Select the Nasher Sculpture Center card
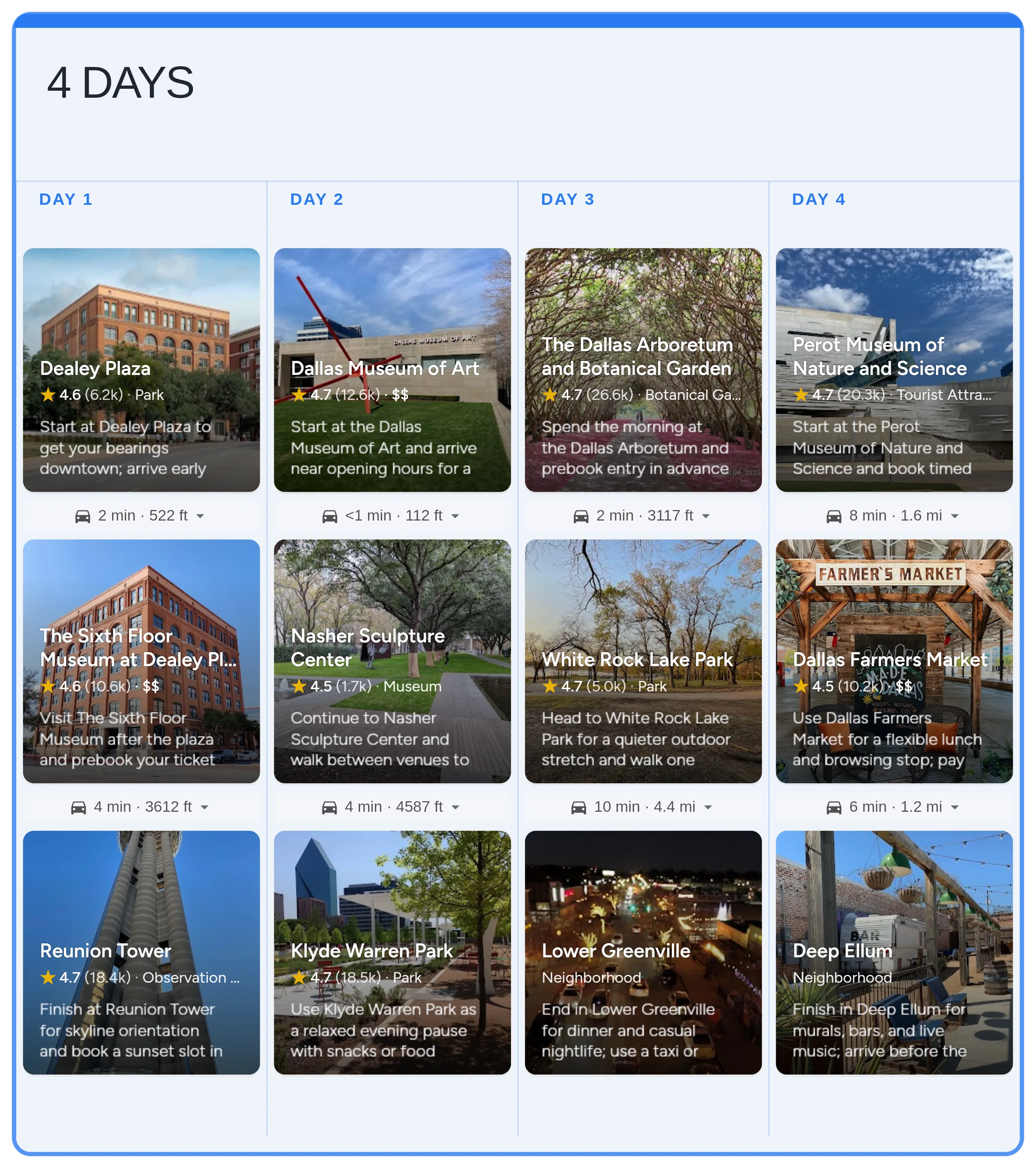The width and height of the screenshot is (1036, 1168). coord(392,661)
